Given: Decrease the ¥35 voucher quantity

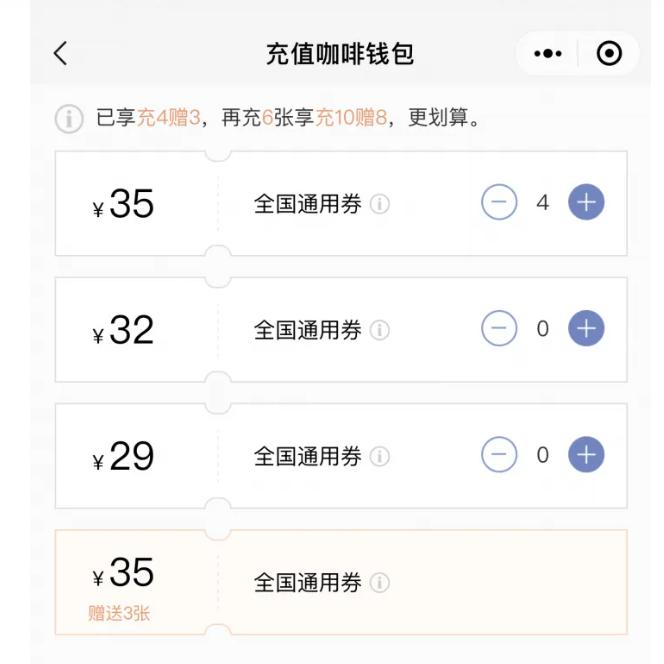Looking at the screenshot, I should point(499,203).
